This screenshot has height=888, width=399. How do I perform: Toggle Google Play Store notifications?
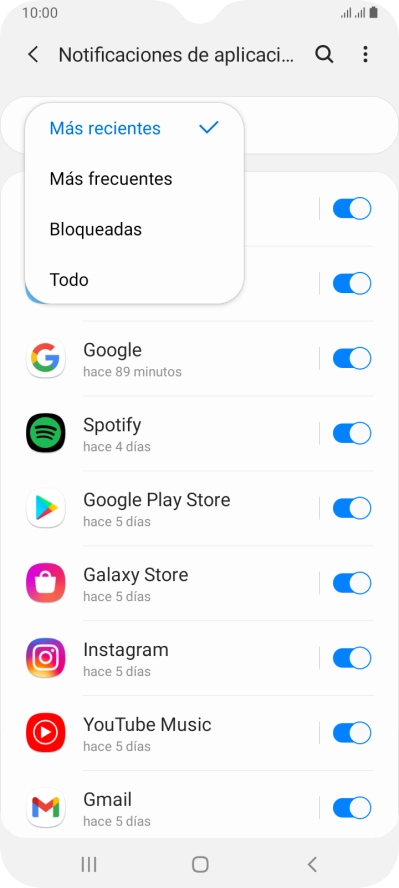351,509
